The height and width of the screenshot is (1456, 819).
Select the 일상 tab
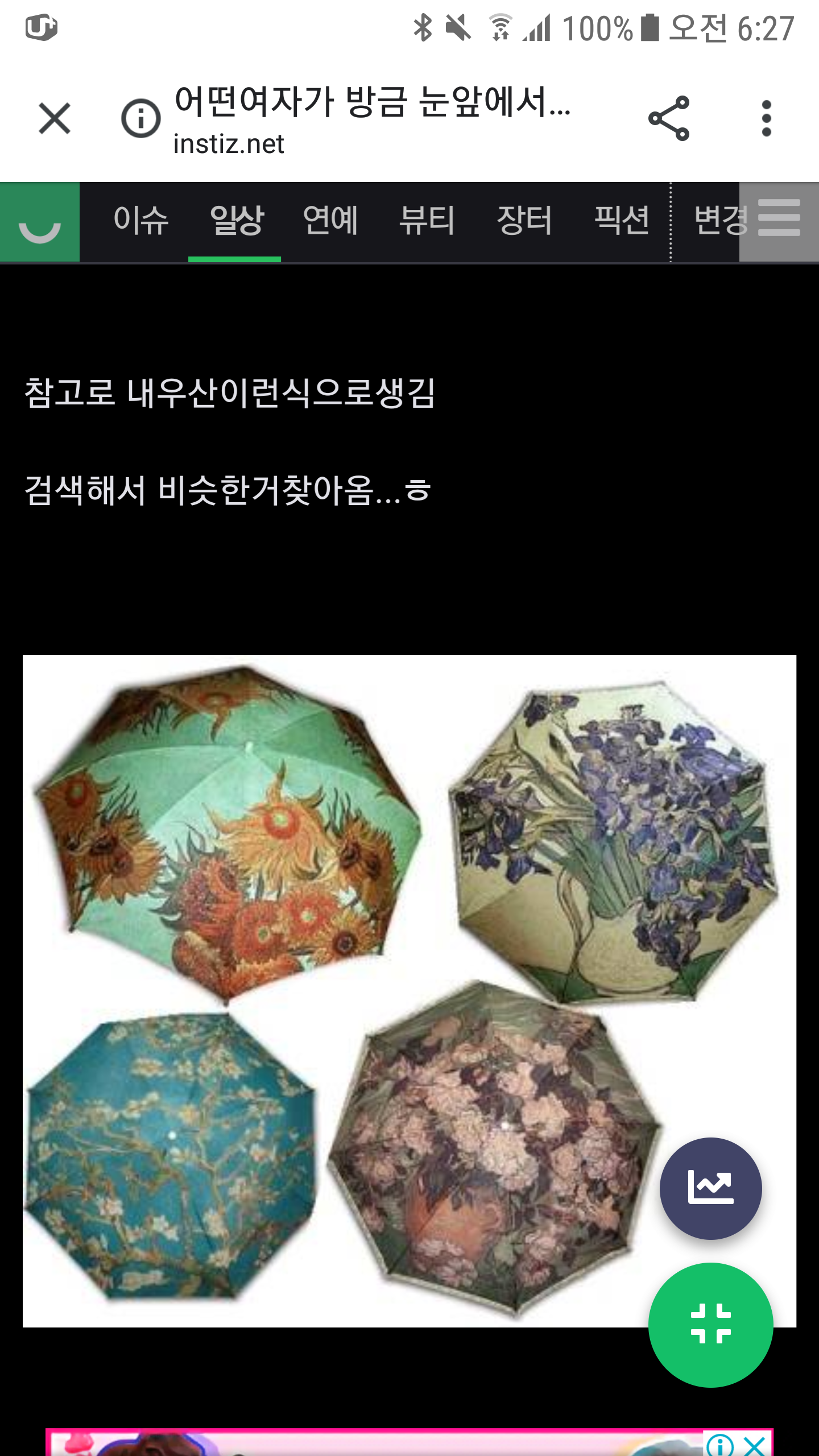[236, 221]
